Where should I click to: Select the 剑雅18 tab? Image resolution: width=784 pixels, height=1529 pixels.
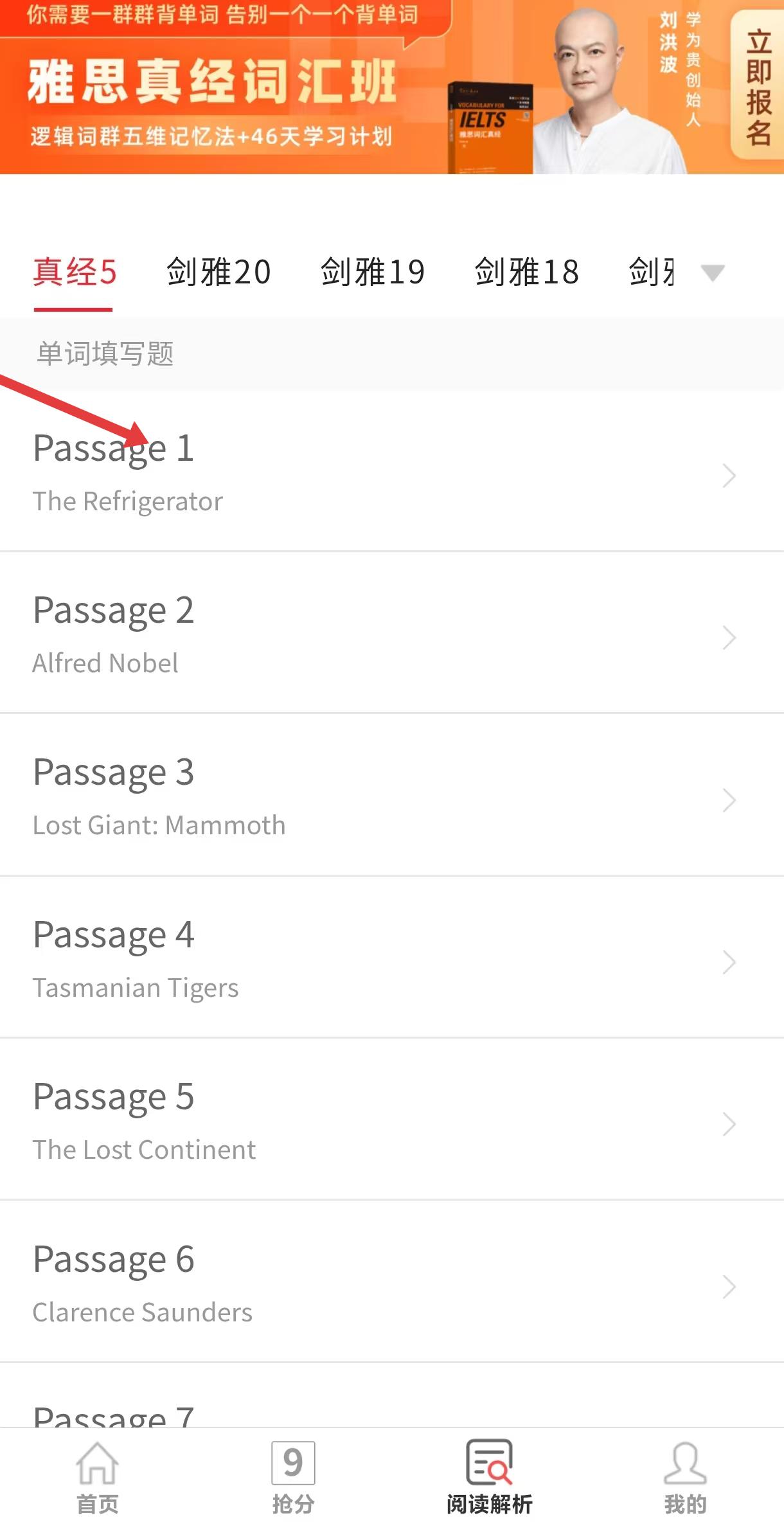[x=527, y=272]
